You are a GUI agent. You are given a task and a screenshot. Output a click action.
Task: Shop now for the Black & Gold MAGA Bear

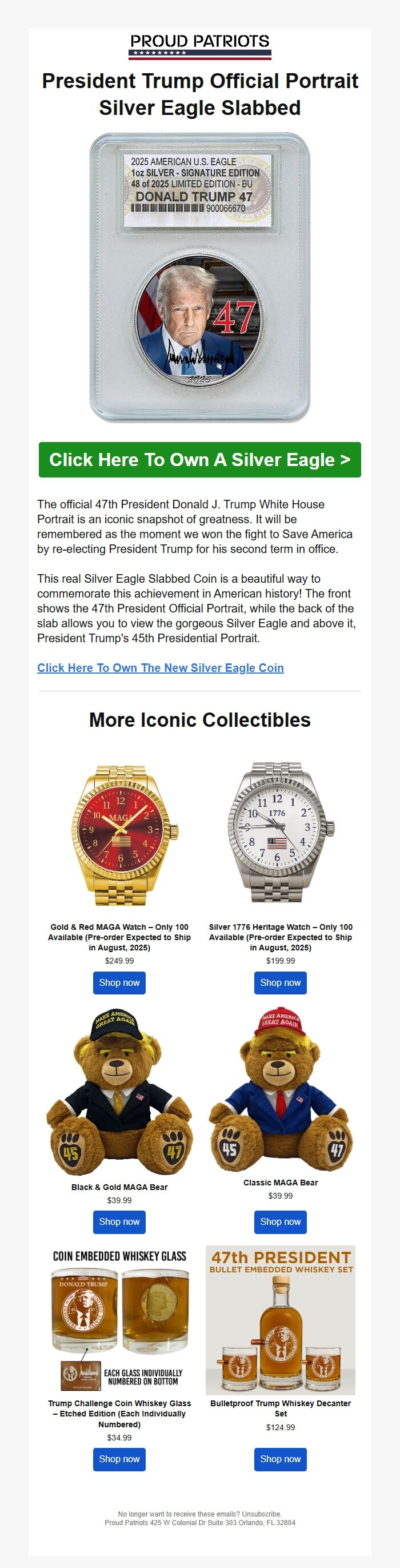click(119, 1221)
